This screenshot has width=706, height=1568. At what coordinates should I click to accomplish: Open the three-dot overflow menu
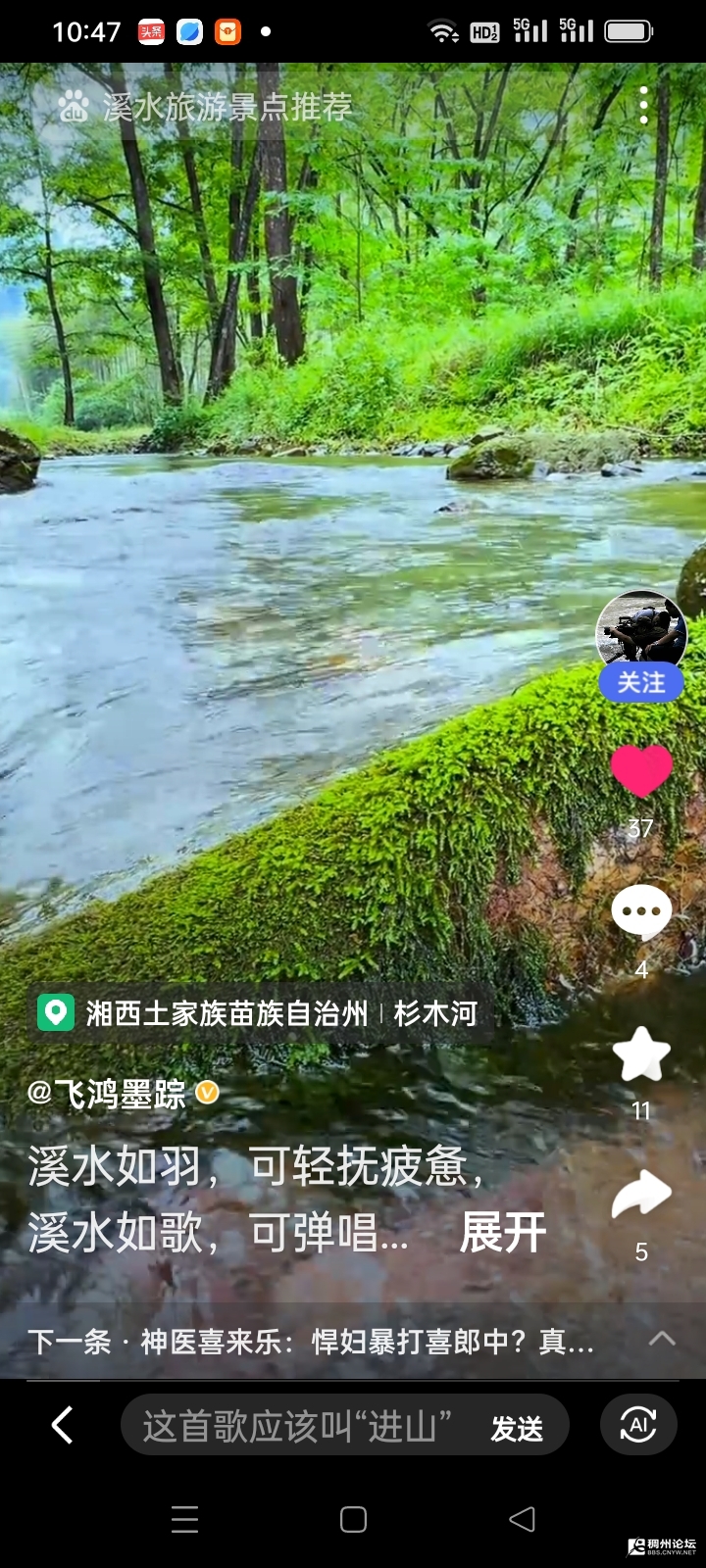coord(643,106)
